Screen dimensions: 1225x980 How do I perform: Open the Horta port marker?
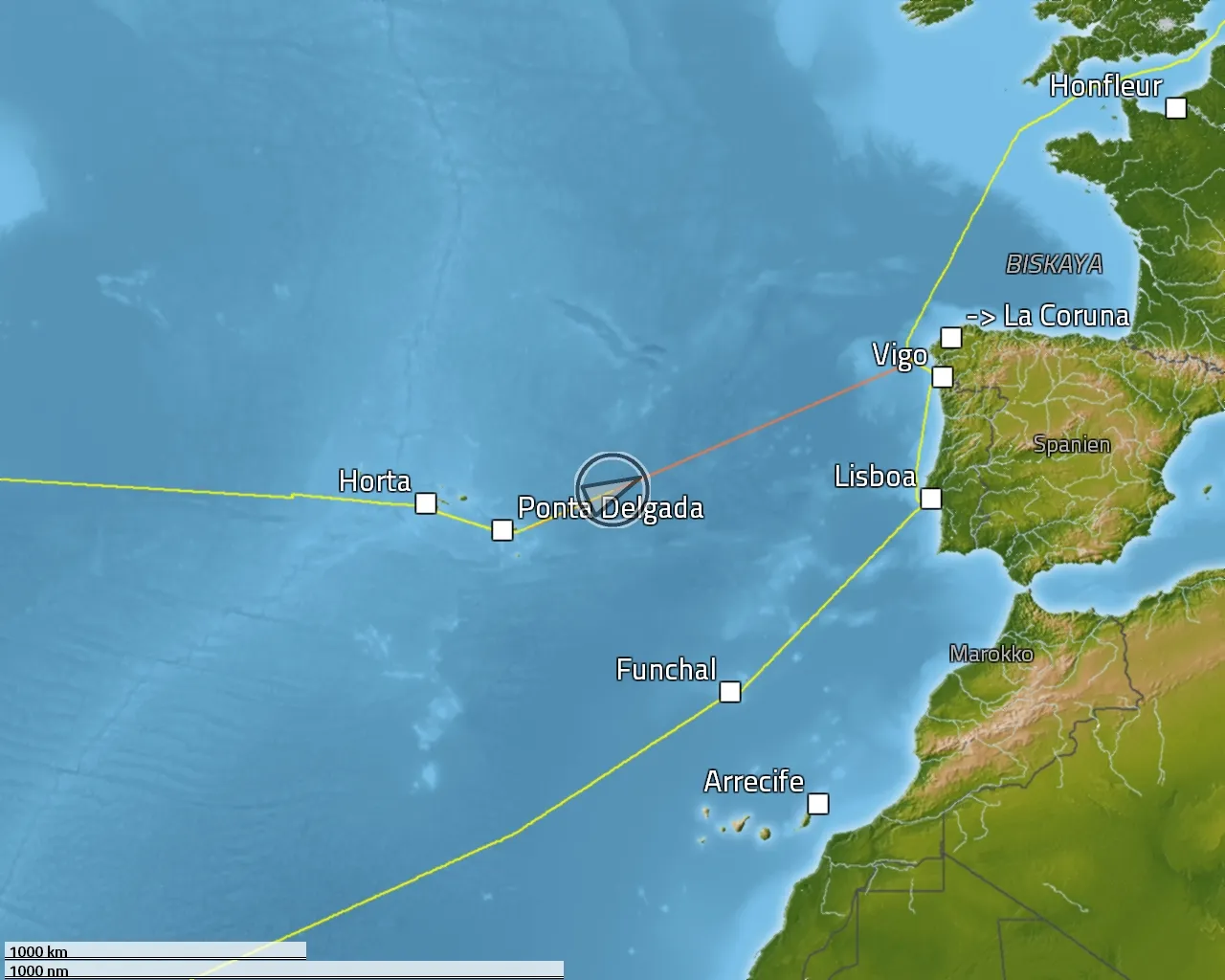(426, 503)
